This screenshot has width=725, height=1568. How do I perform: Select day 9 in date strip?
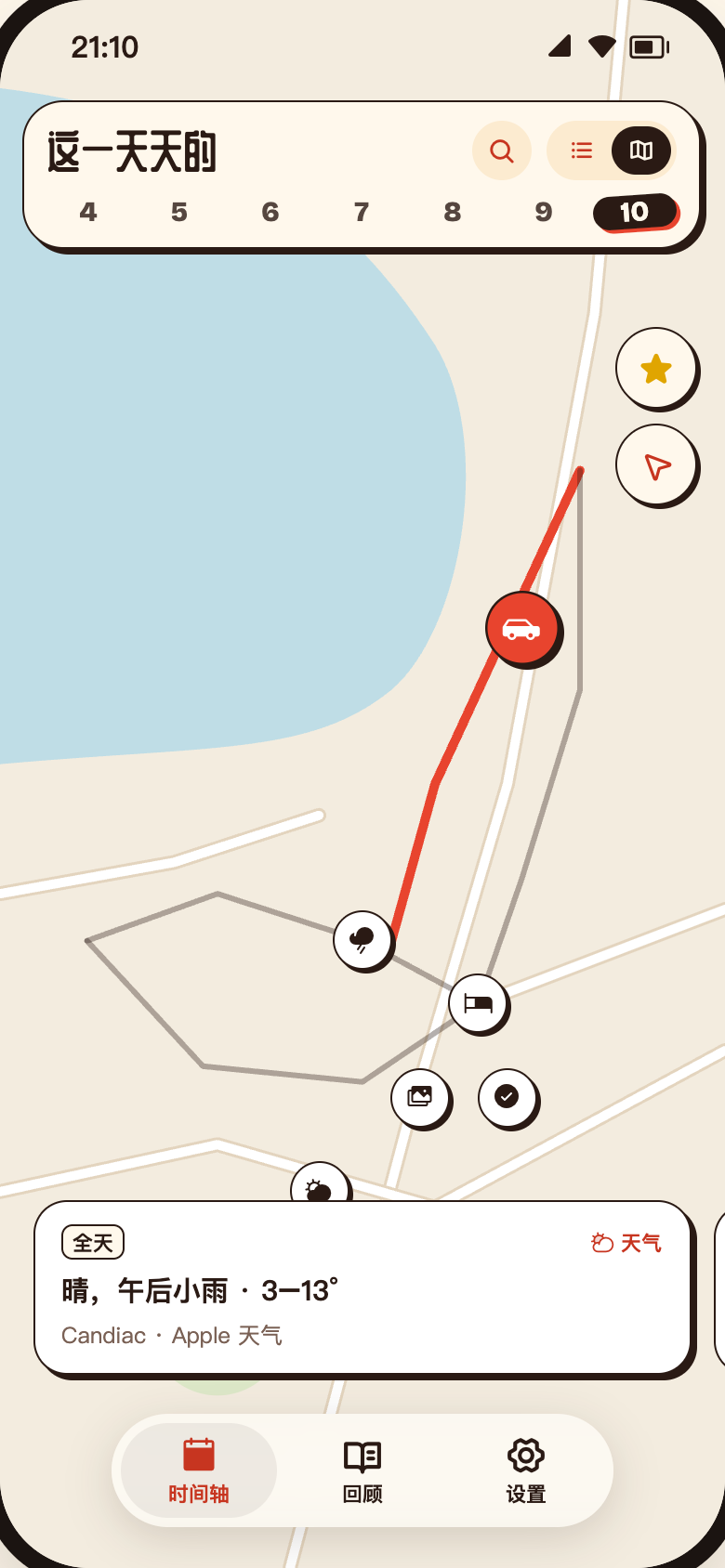tap(544, 213)
